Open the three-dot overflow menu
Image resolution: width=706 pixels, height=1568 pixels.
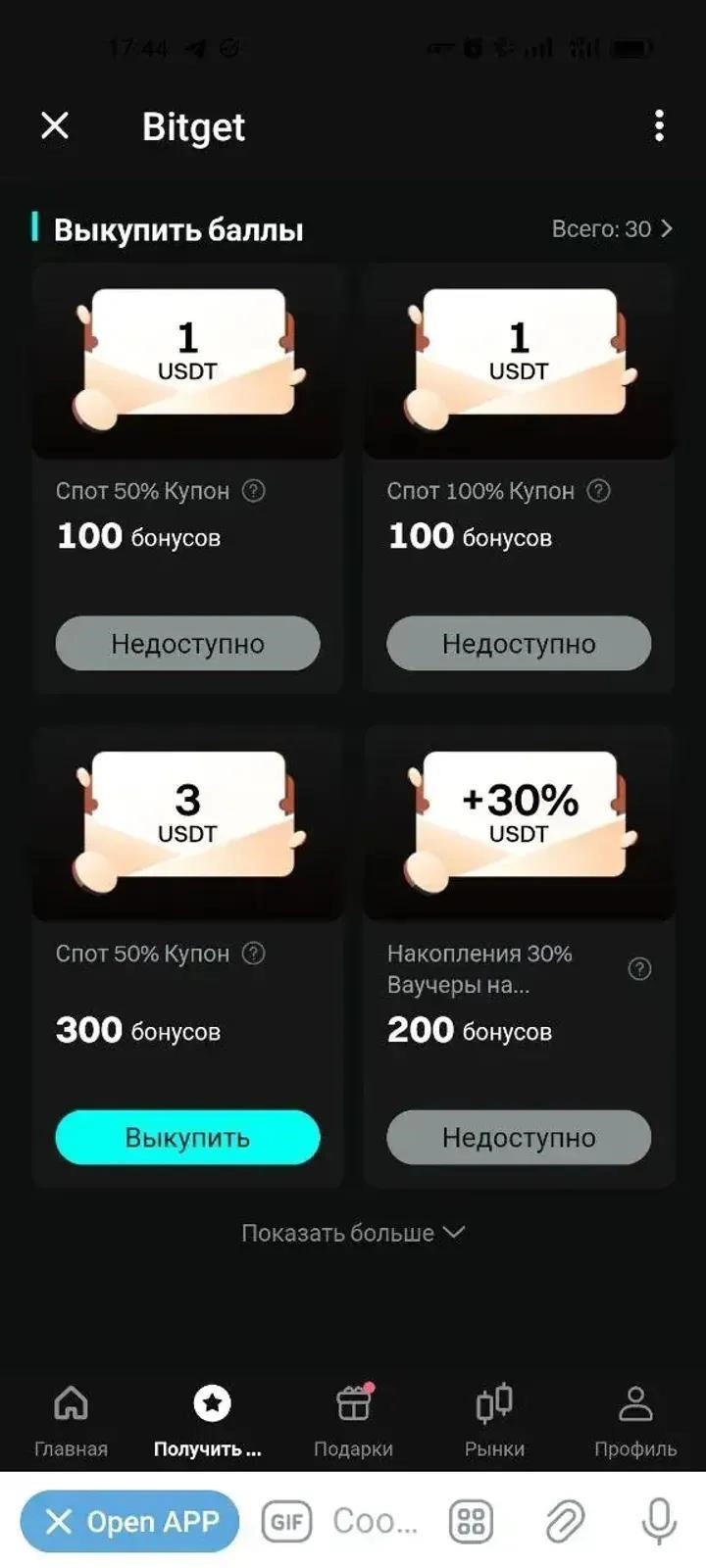tap(659, 125)
